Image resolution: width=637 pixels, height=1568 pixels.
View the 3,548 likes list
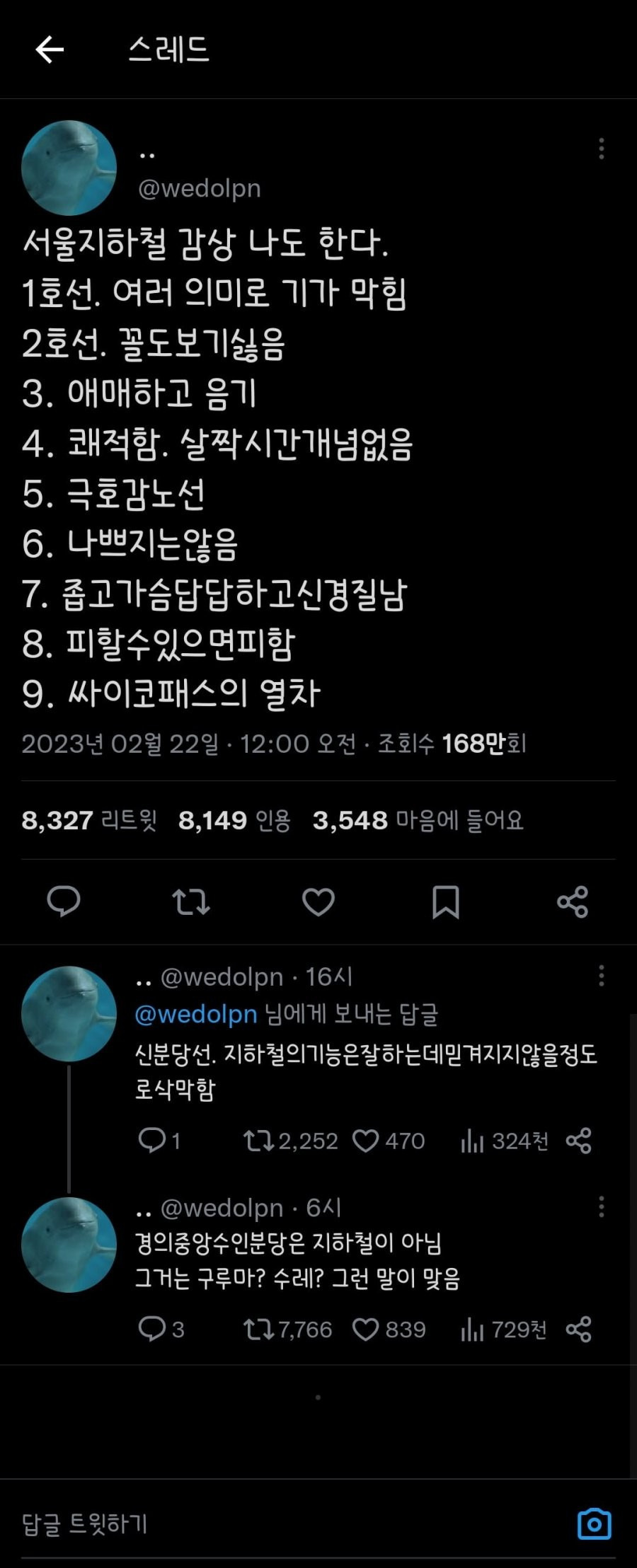tap(418, 820)
